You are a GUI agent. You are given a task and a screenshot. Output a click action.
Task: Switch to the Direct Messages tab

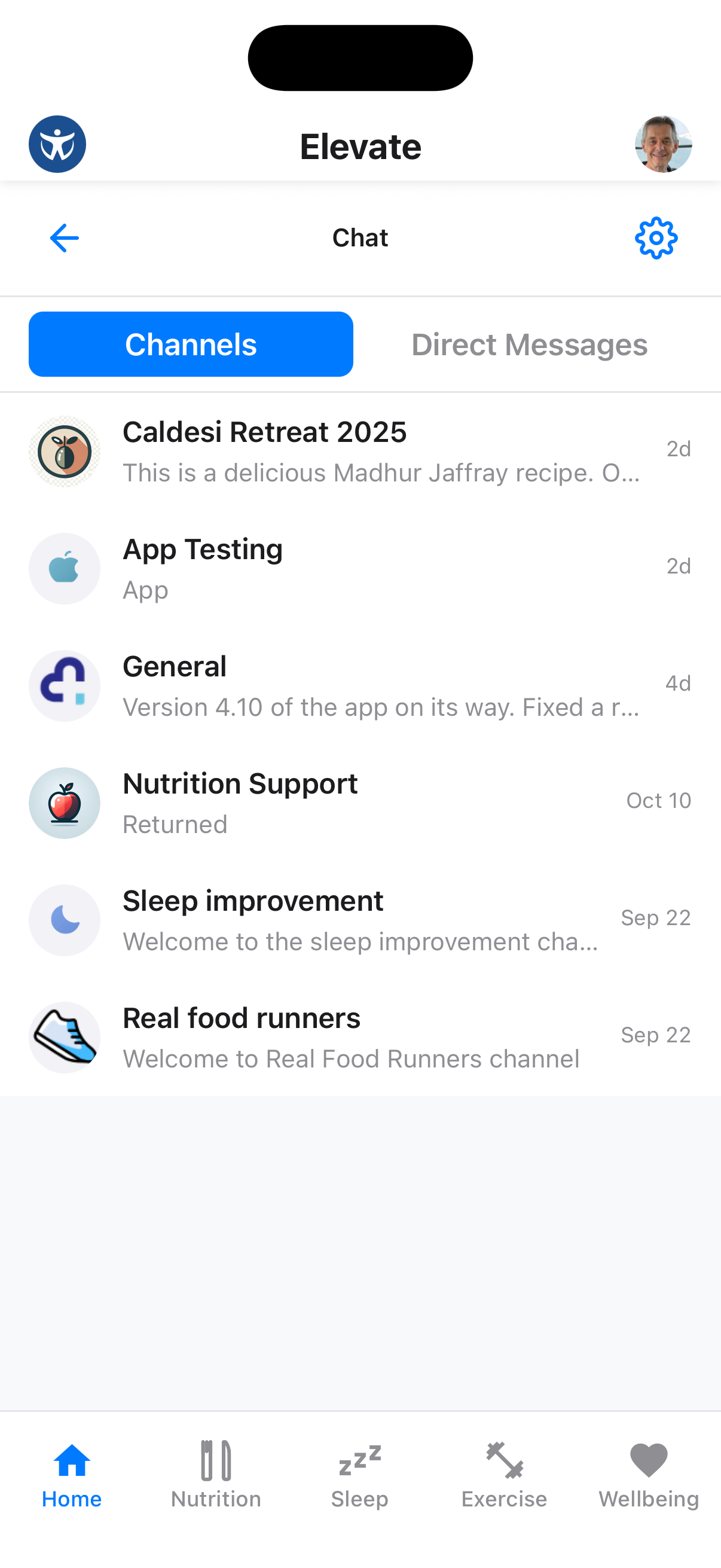coord(529,344)
